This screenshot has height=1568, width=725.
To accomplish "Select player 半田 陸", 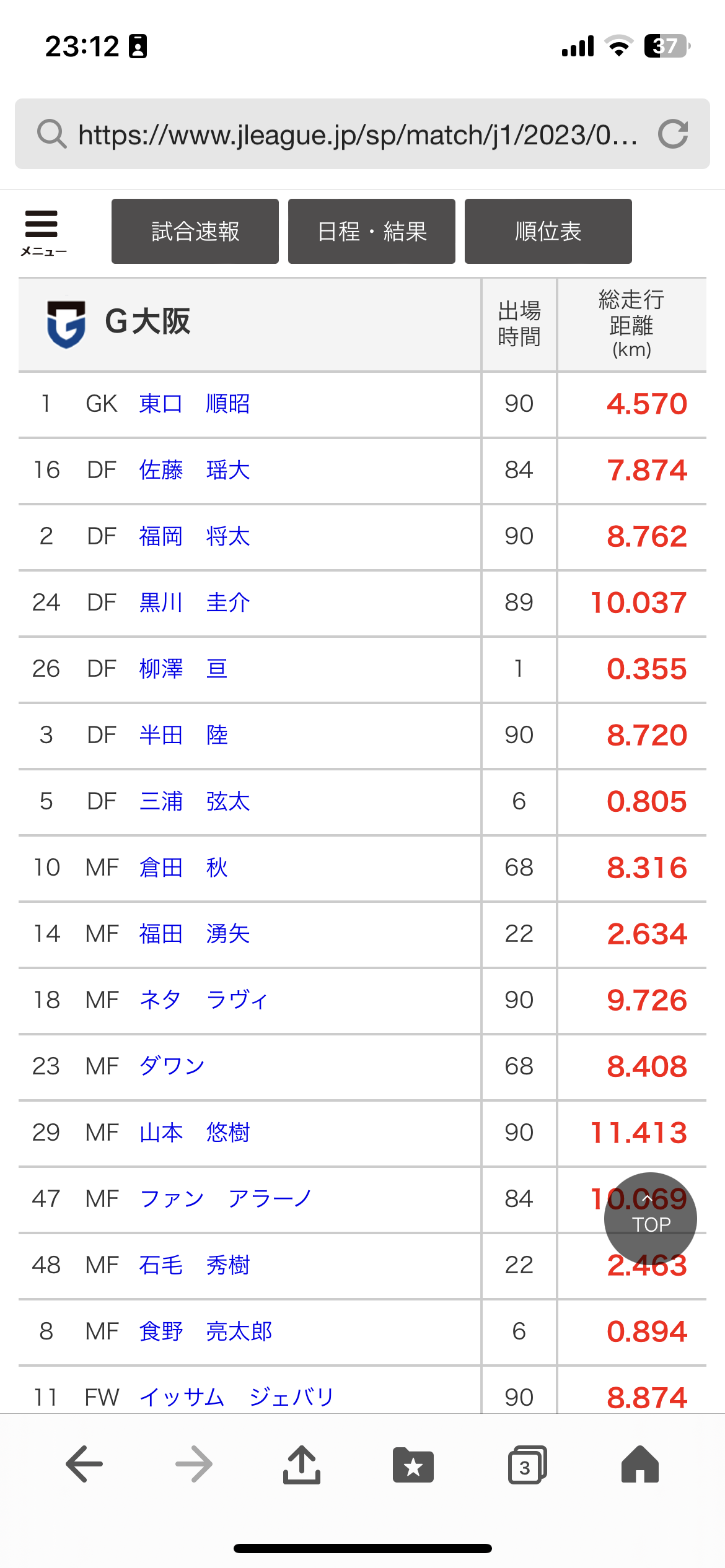I will click(183, 735).
